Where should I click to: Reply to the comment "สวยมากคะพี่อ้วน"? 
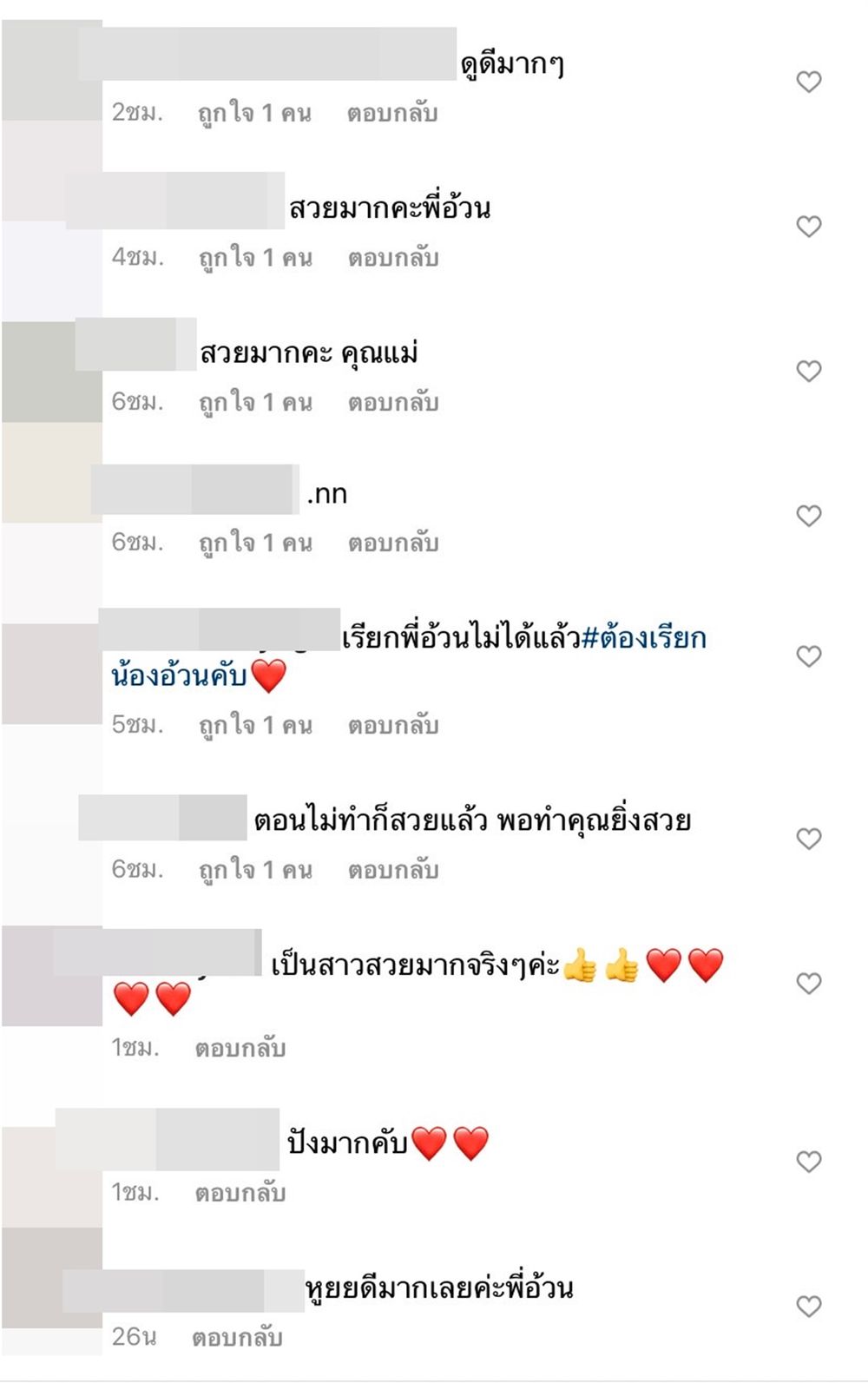(393, 258)
